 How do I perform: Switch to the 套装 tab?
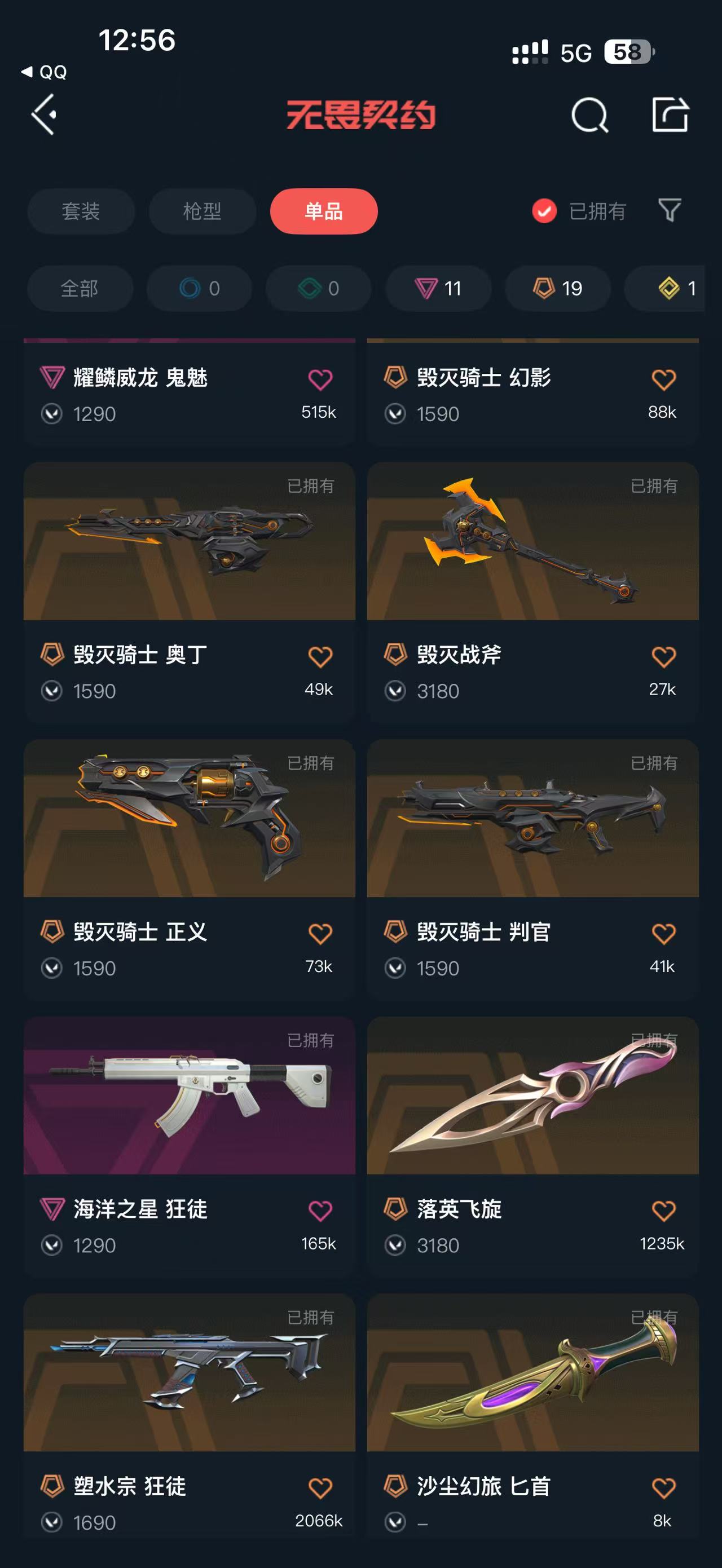[x=80, y=211]
